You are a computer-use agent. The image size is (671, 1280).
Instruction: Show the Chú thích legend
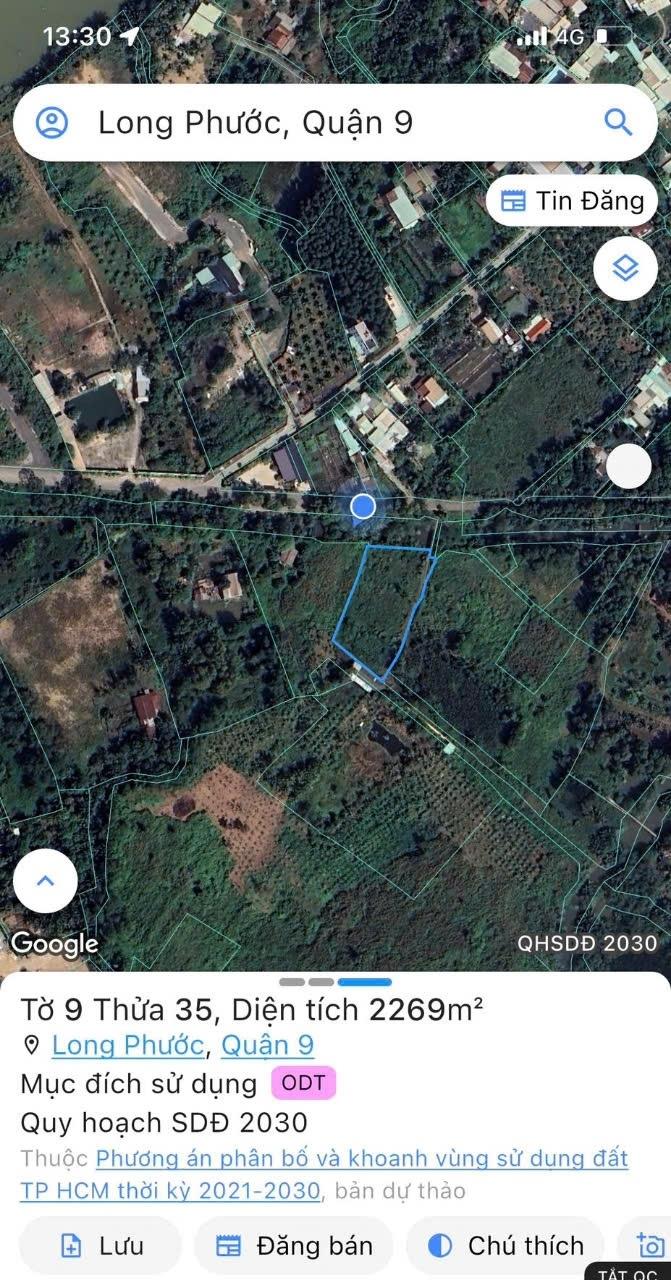[506, 1246]
